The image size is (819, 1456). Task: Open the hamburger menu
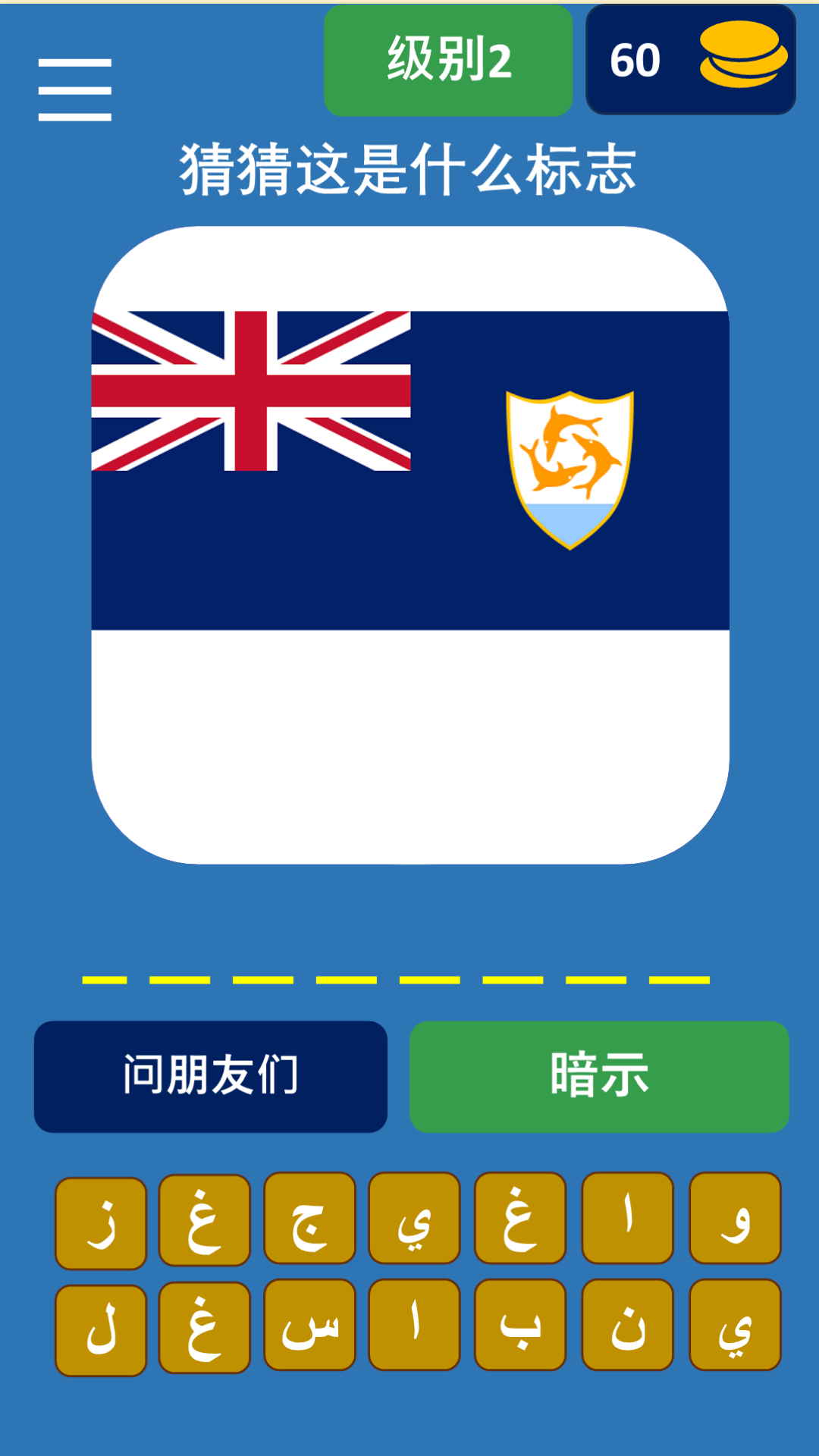click(x=74, y=89)
